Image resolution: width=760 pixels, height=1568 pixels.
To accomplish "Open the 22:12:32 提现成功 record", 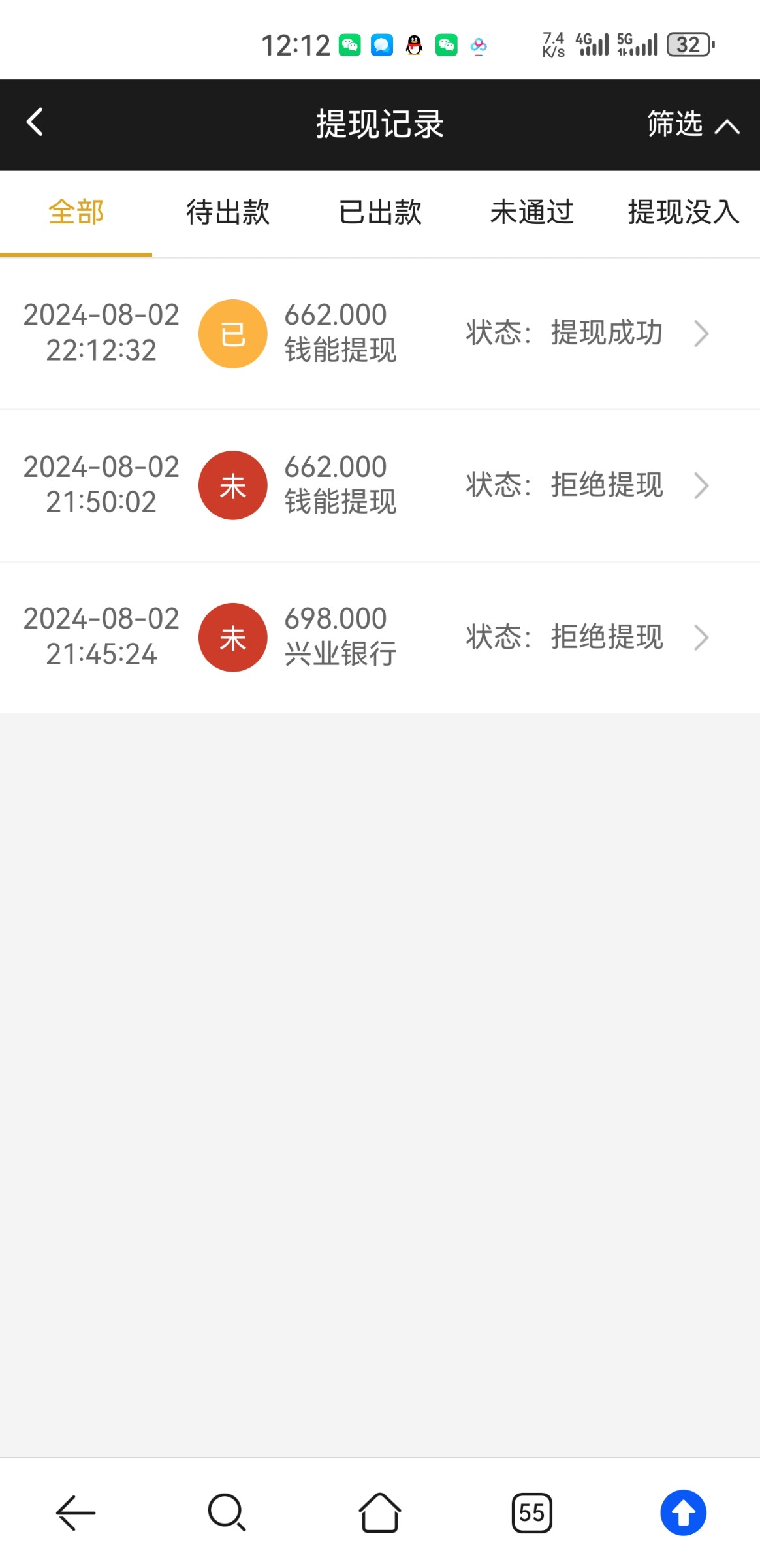I will [x=380, y=333].
